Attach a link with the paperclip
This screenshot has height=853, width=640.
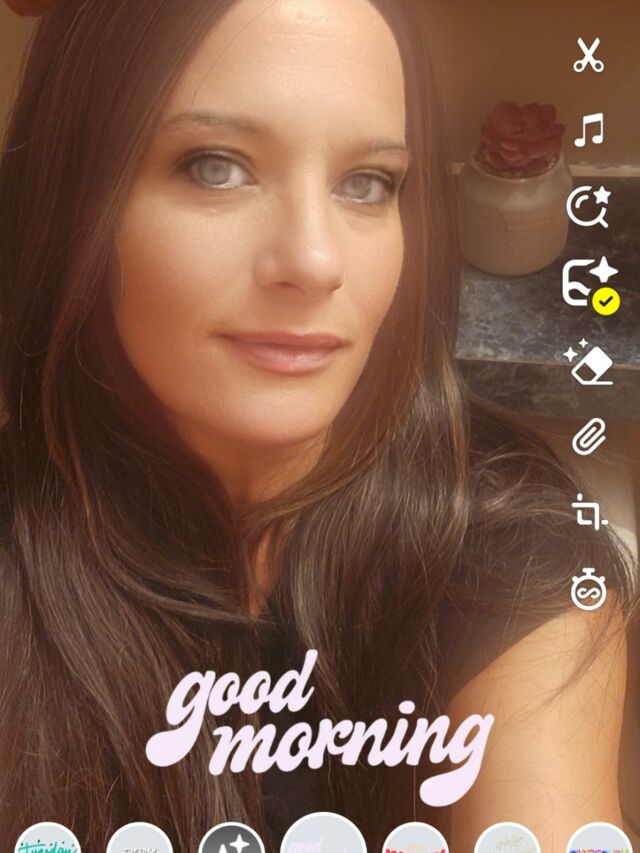tap(588, 436)
